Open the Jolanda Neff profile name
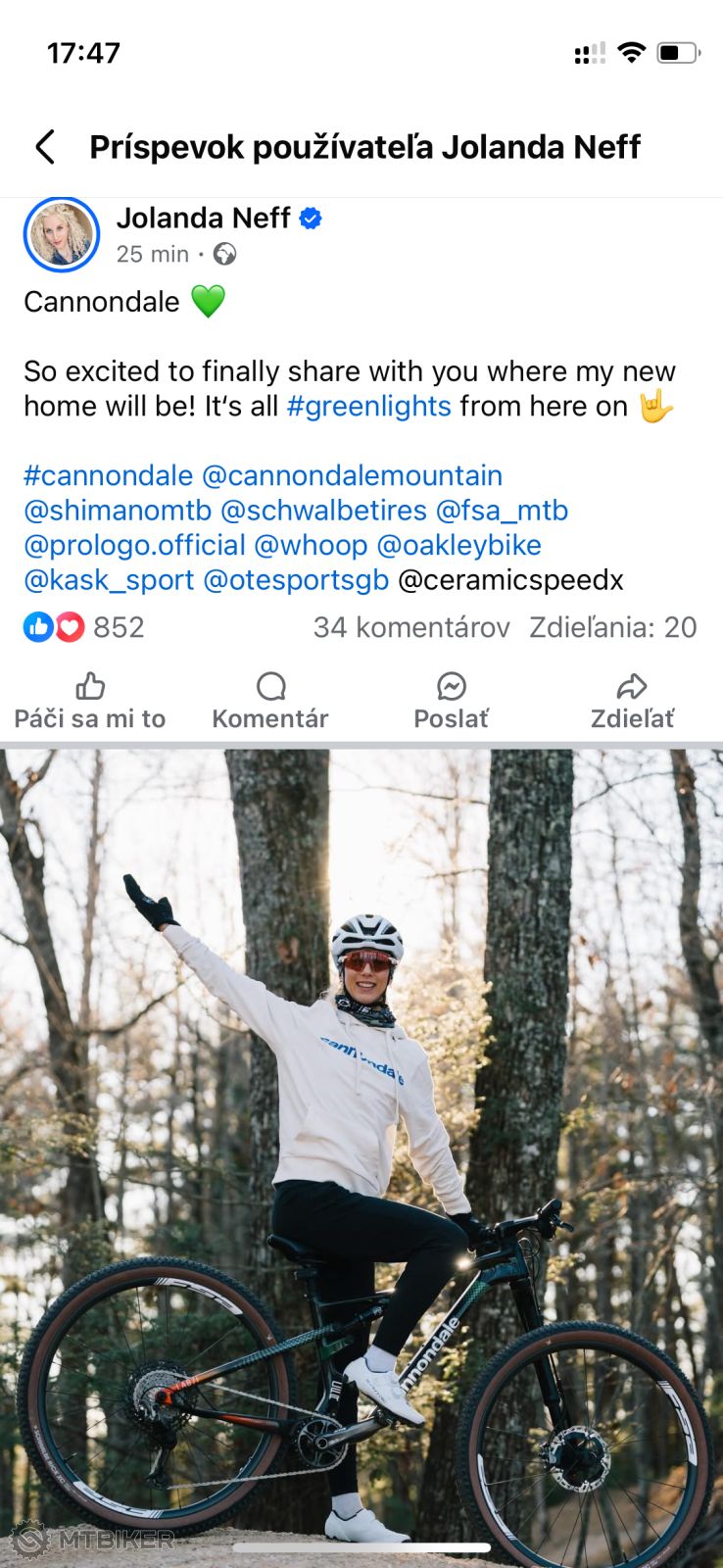 (203, 218)
